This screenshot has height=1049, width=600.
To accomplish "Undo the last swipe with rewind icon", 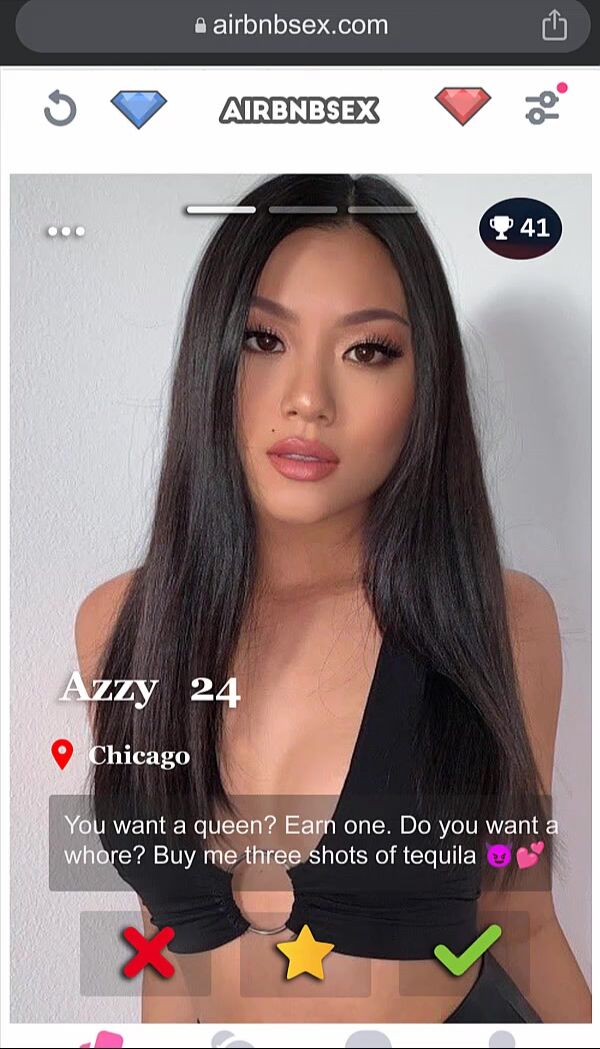I will [60, 109].
